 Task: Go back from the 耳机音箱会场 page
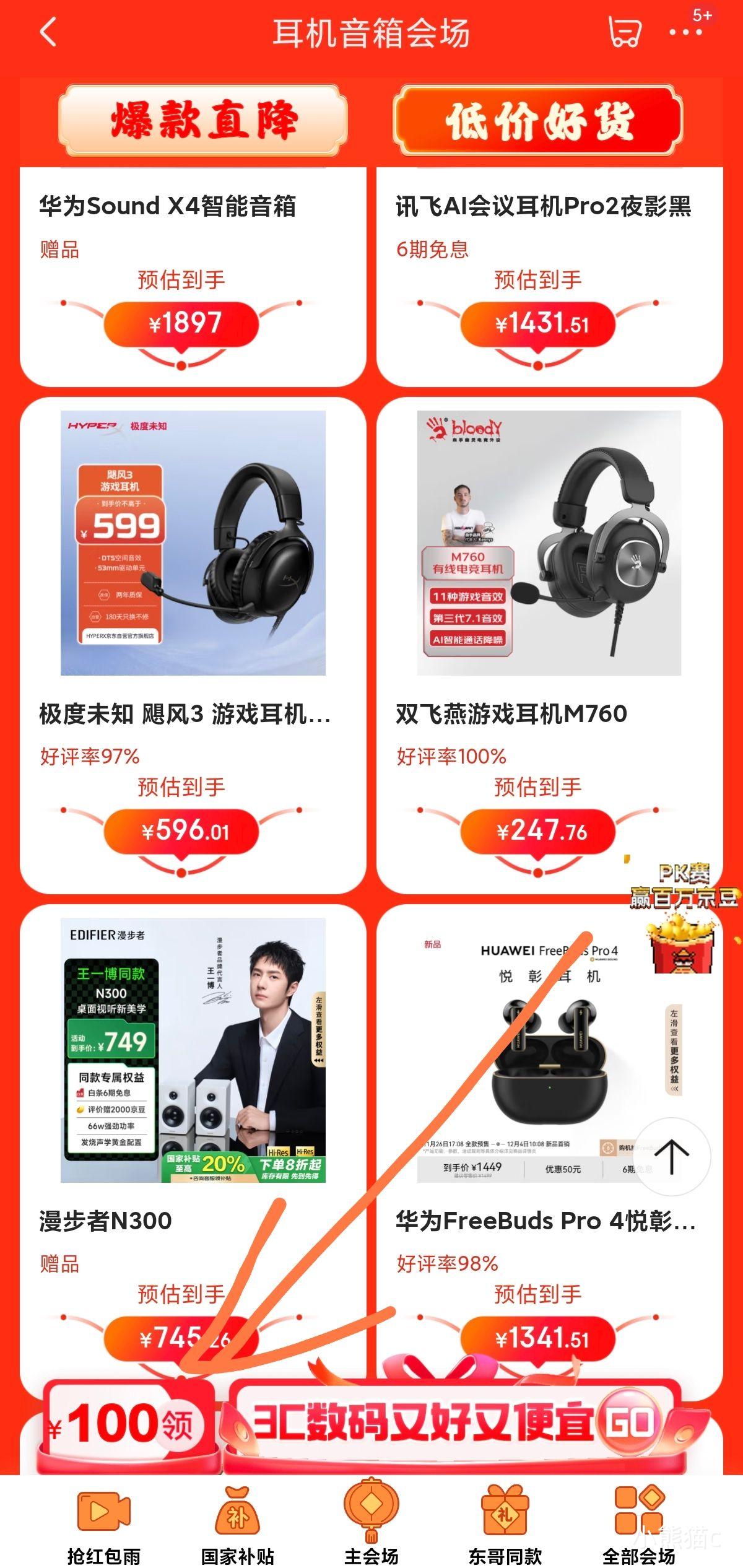pos(48,32)
